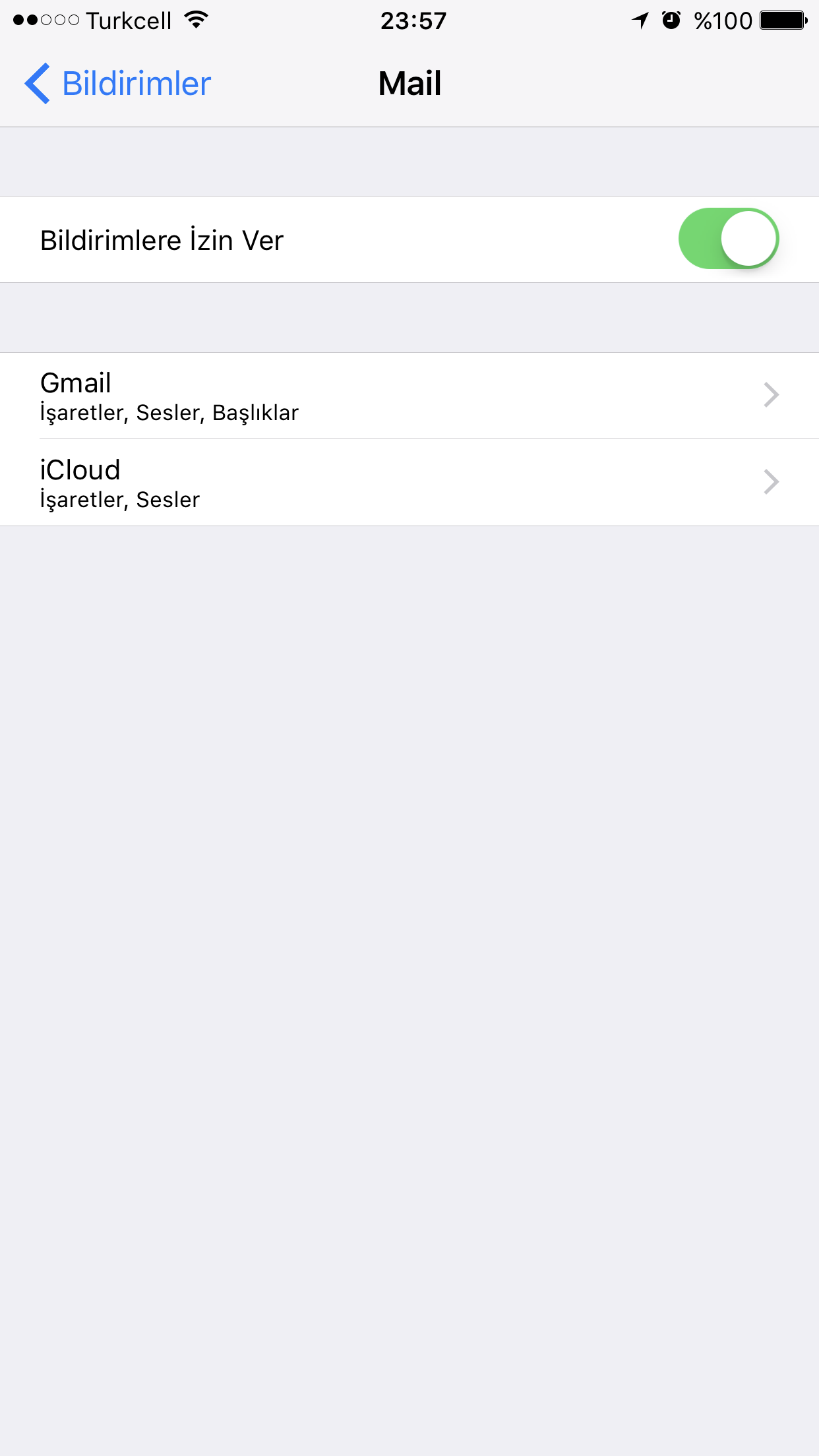Open Gmail notification settings
819x1456 pixels.
[409, 396]
